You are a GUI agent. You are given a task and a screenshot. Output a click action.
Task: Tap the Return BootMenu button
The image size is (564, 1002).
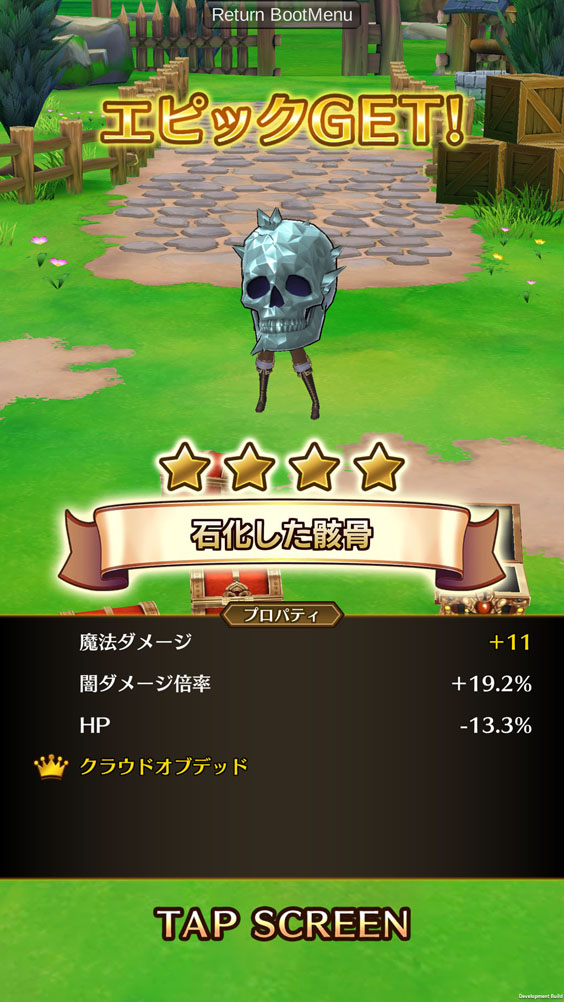(282, 14)
